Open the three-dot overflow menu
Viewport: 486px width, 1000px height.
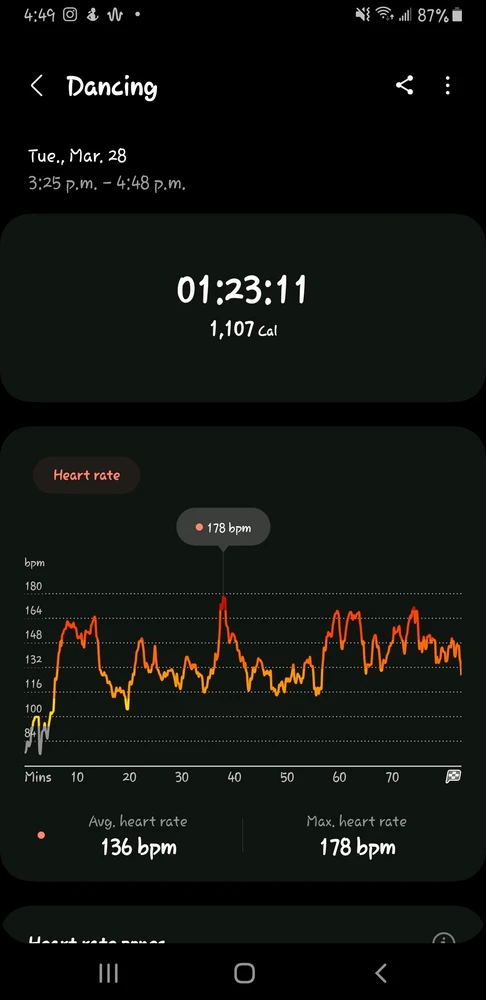(x=448, y=85)
